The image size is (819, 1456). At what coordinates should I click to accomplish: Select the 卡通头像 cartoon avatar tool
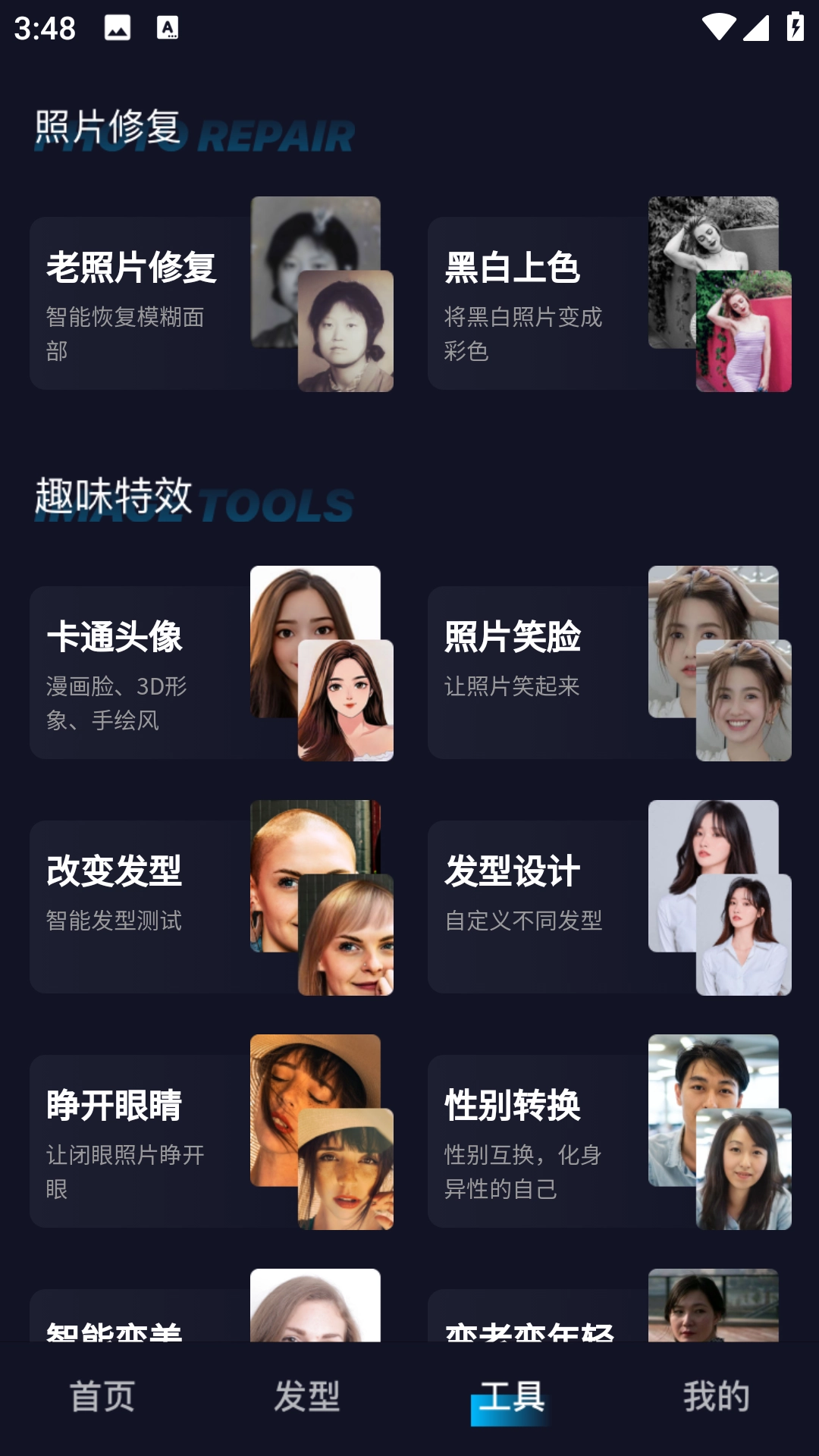pos(211,672)
